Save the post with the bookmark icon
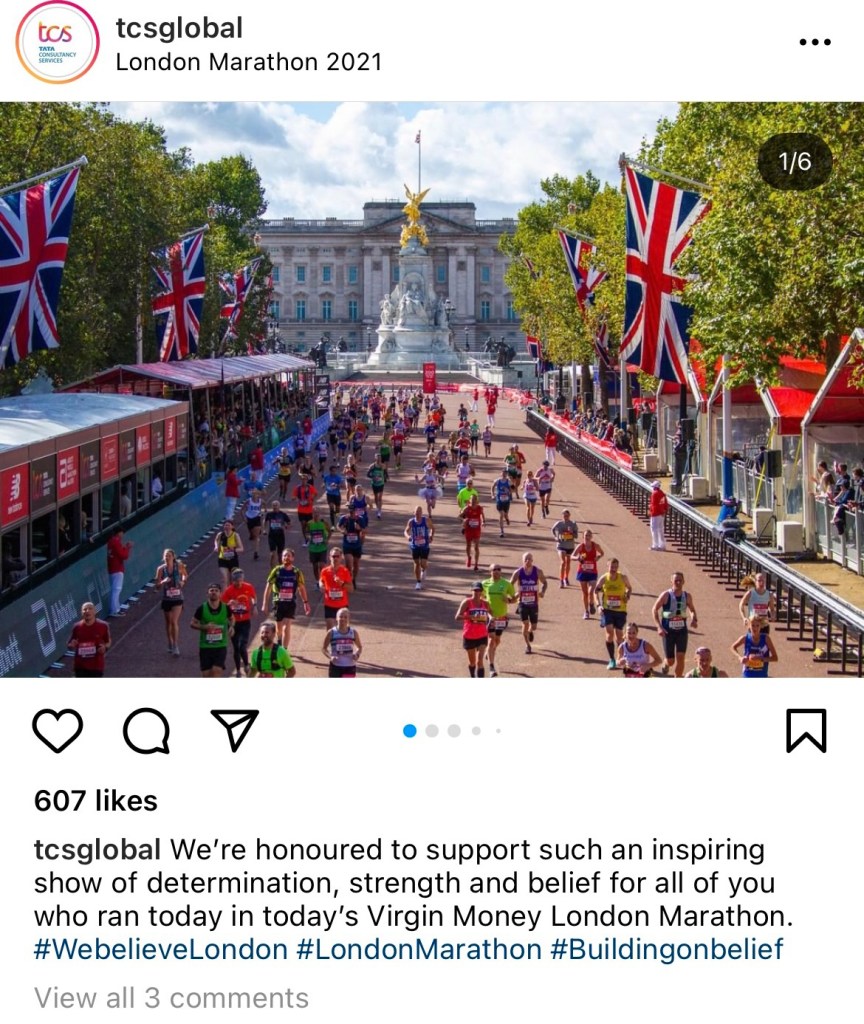The image size is (864, 1024). tap(806, 731)
